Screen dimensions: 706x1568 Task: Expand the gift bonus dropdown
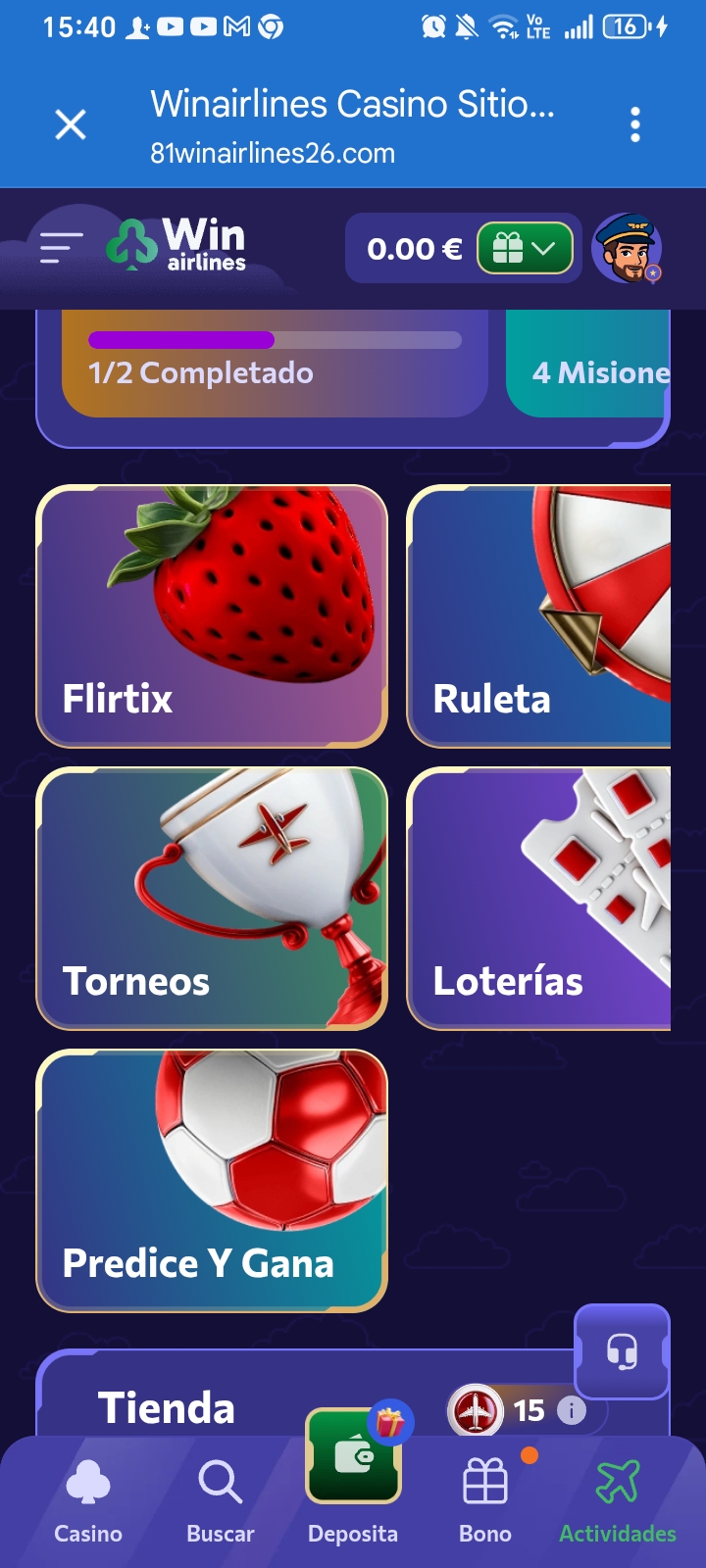525,249
